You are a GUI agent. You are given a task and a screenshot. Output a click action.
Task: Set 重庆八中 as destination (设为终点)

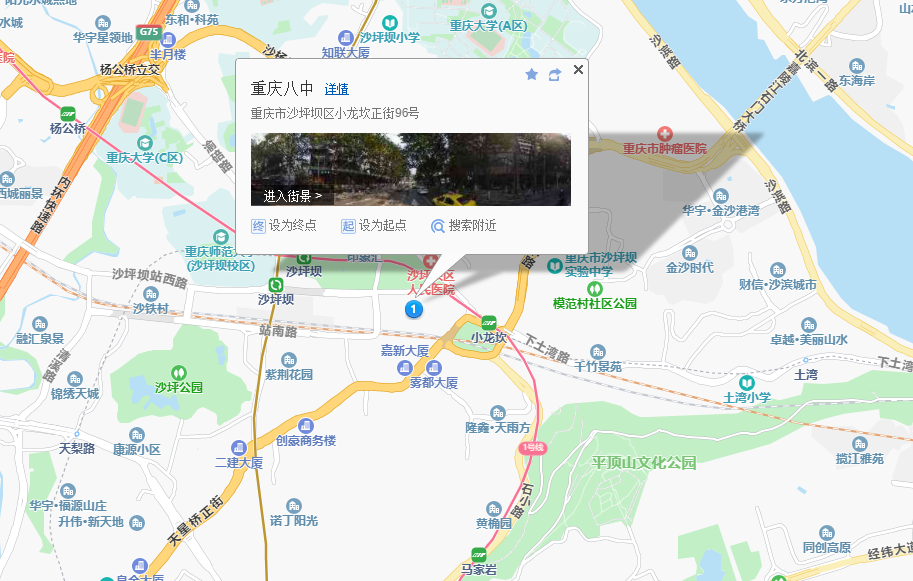[x=284, y=226]
